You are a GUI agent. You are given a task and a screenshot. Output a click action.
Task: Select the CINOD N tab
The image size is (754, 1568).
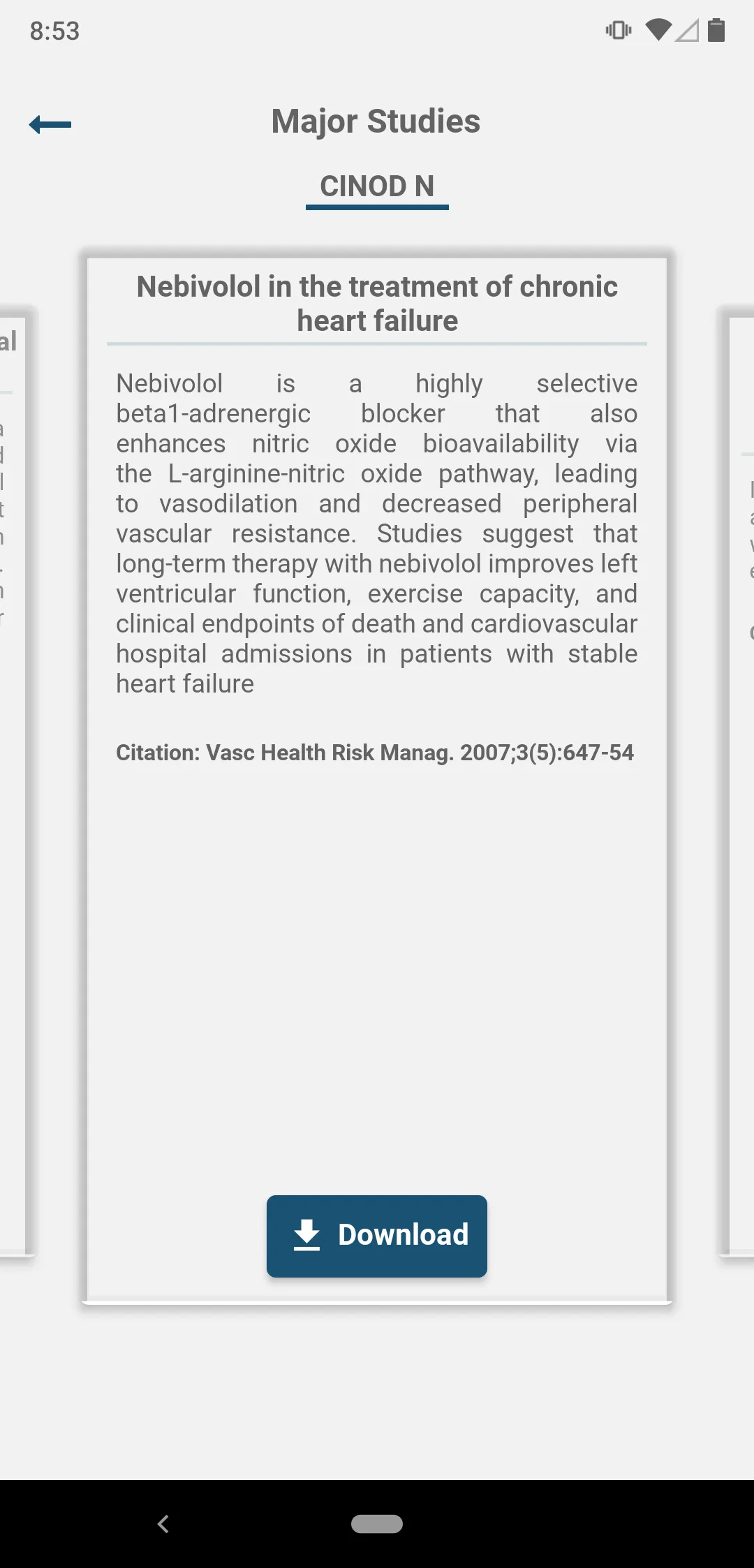click(x=377, y=187)
